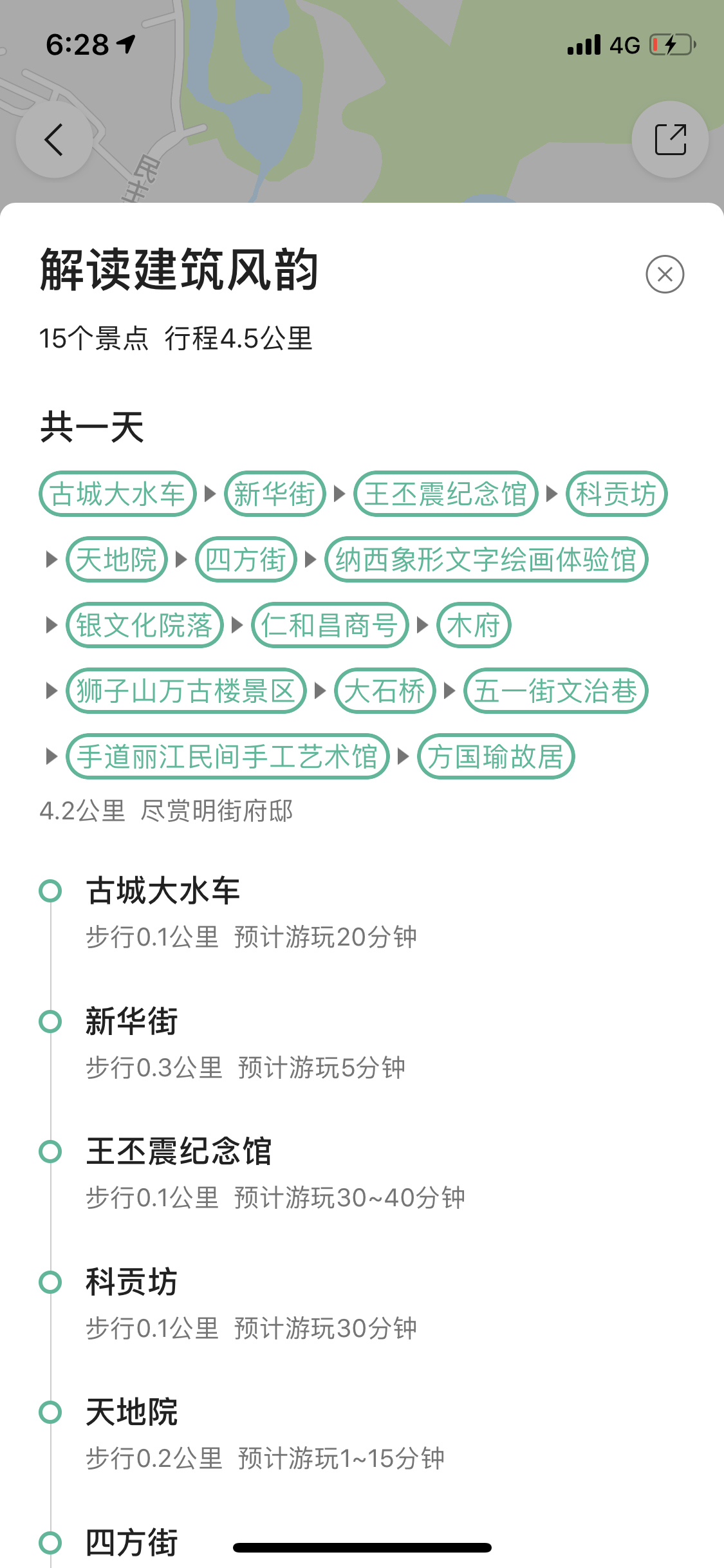Tap the 古城大水车 route tag
The width and height of the screenshot is (724, 1568).
click(116, 494)
